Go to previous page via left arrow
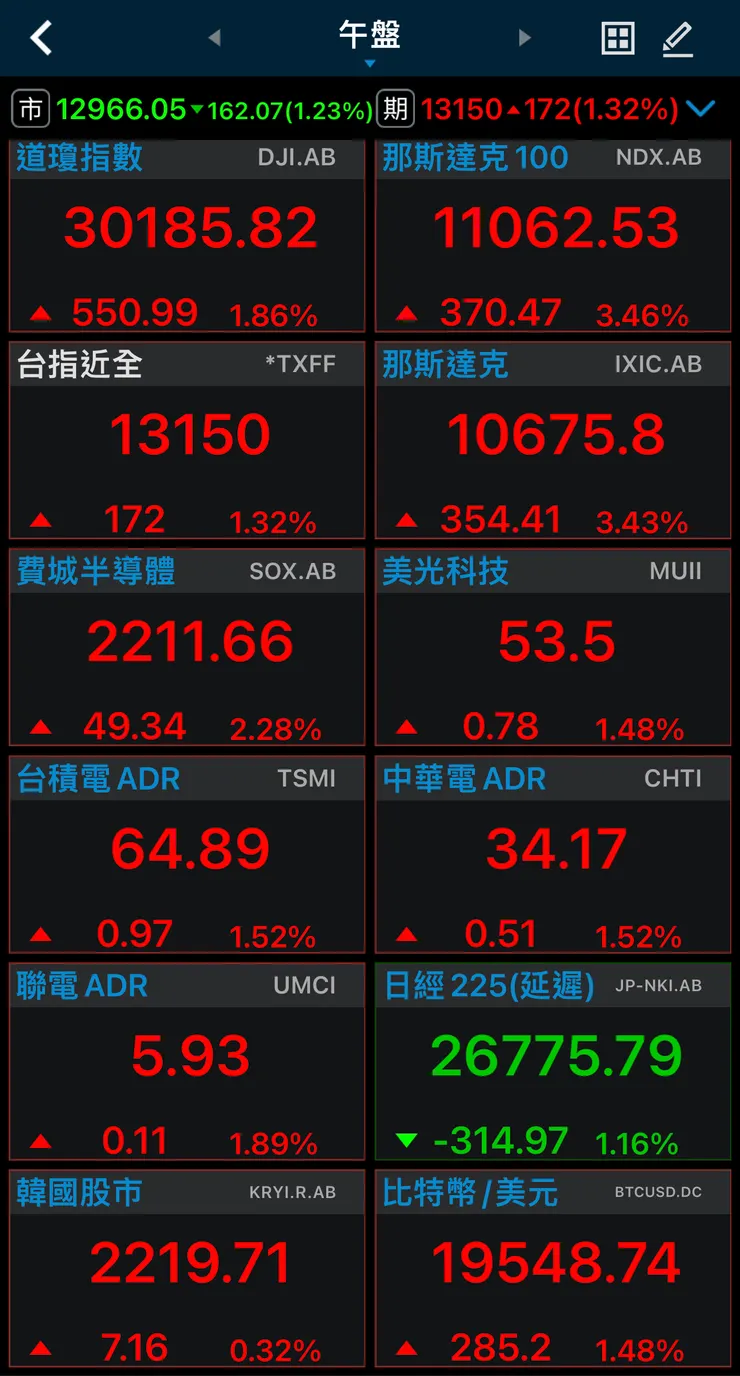The width and height of the screenshot is (740, 1376). (x=215, y=37)
